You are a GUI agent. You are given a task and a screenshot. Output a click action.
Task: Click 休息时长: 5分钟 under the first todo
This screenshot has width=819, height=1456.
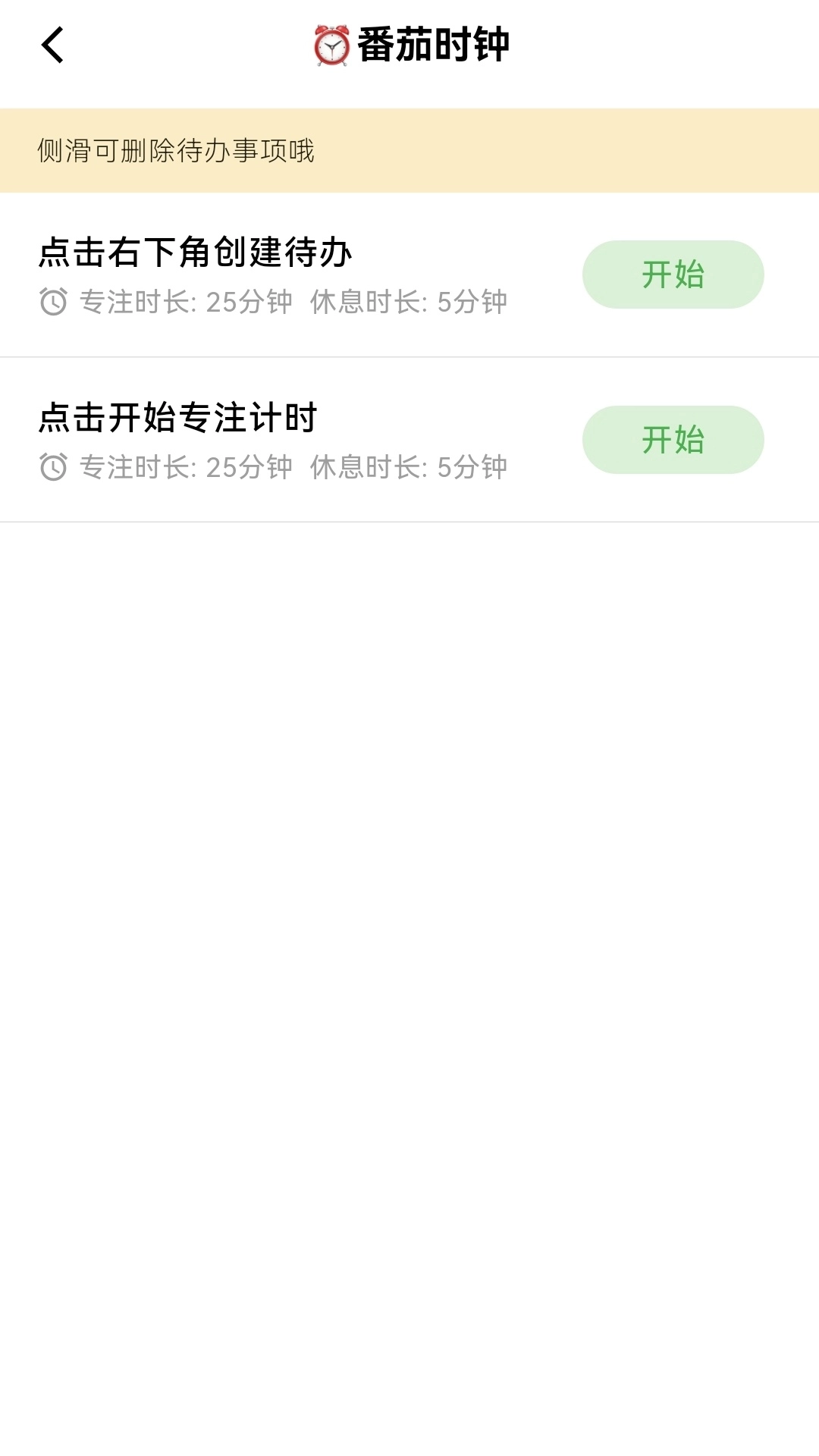409,302
